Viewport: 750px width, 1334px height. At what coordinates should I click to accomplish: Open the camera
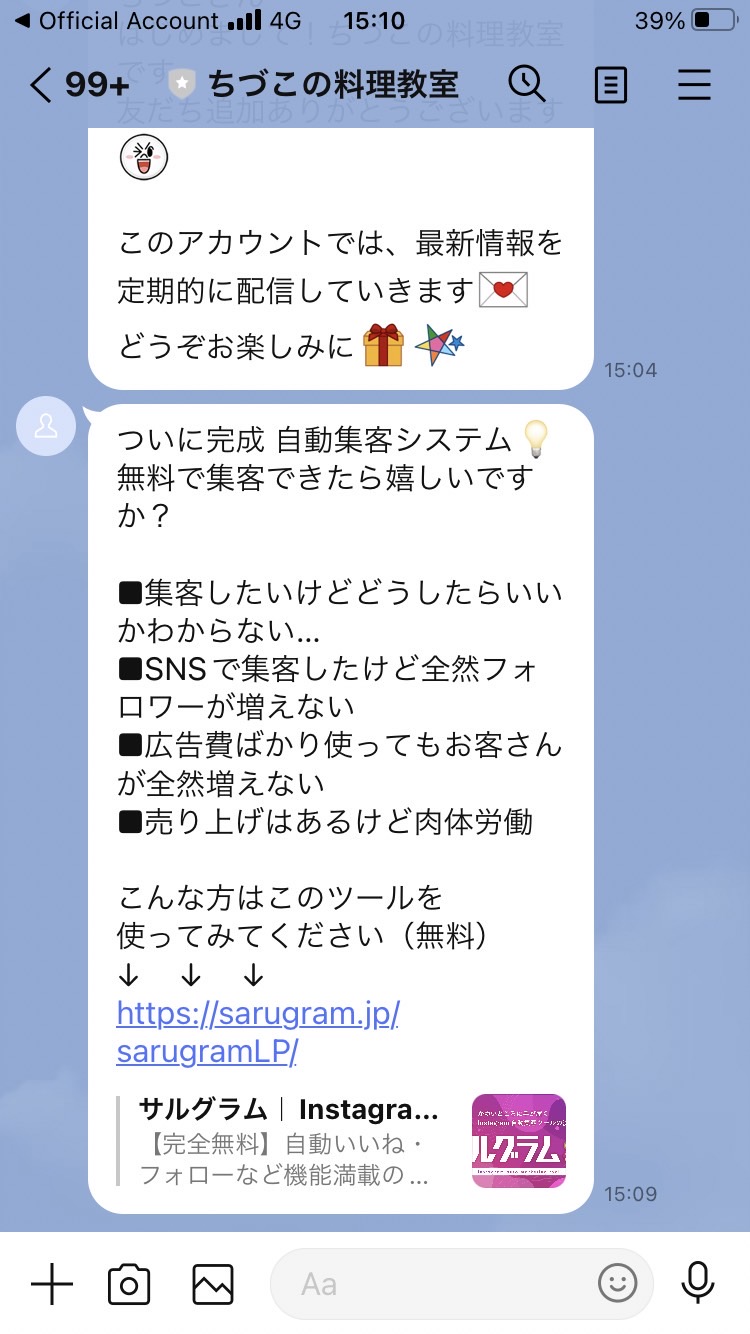tap(129, 1284)
